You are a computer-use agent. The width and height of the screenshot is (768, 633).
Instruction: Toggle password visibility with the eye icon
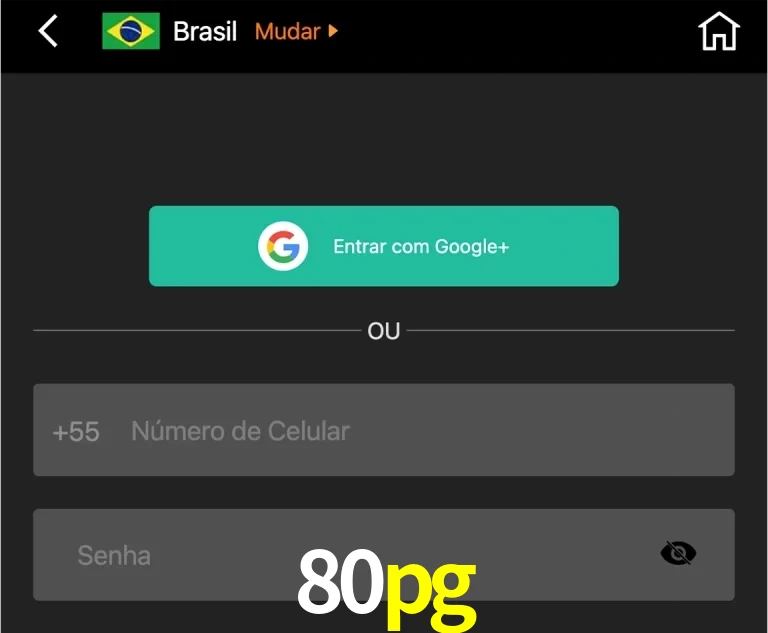678,553
